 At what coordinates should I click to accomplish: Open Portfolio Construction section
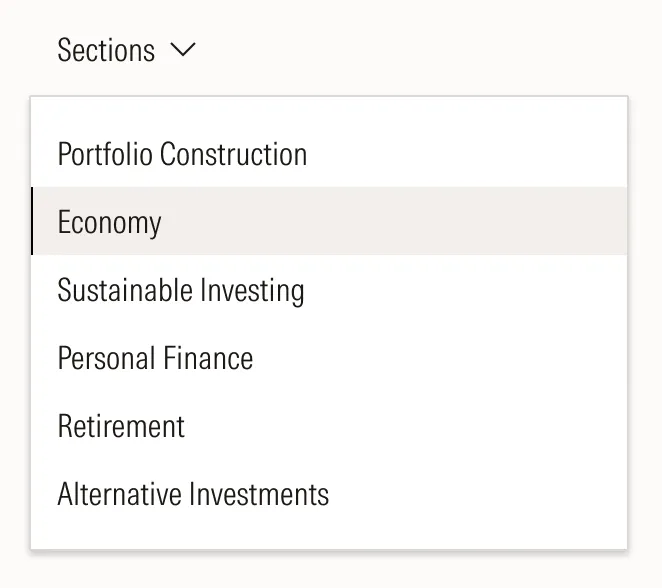182,154
